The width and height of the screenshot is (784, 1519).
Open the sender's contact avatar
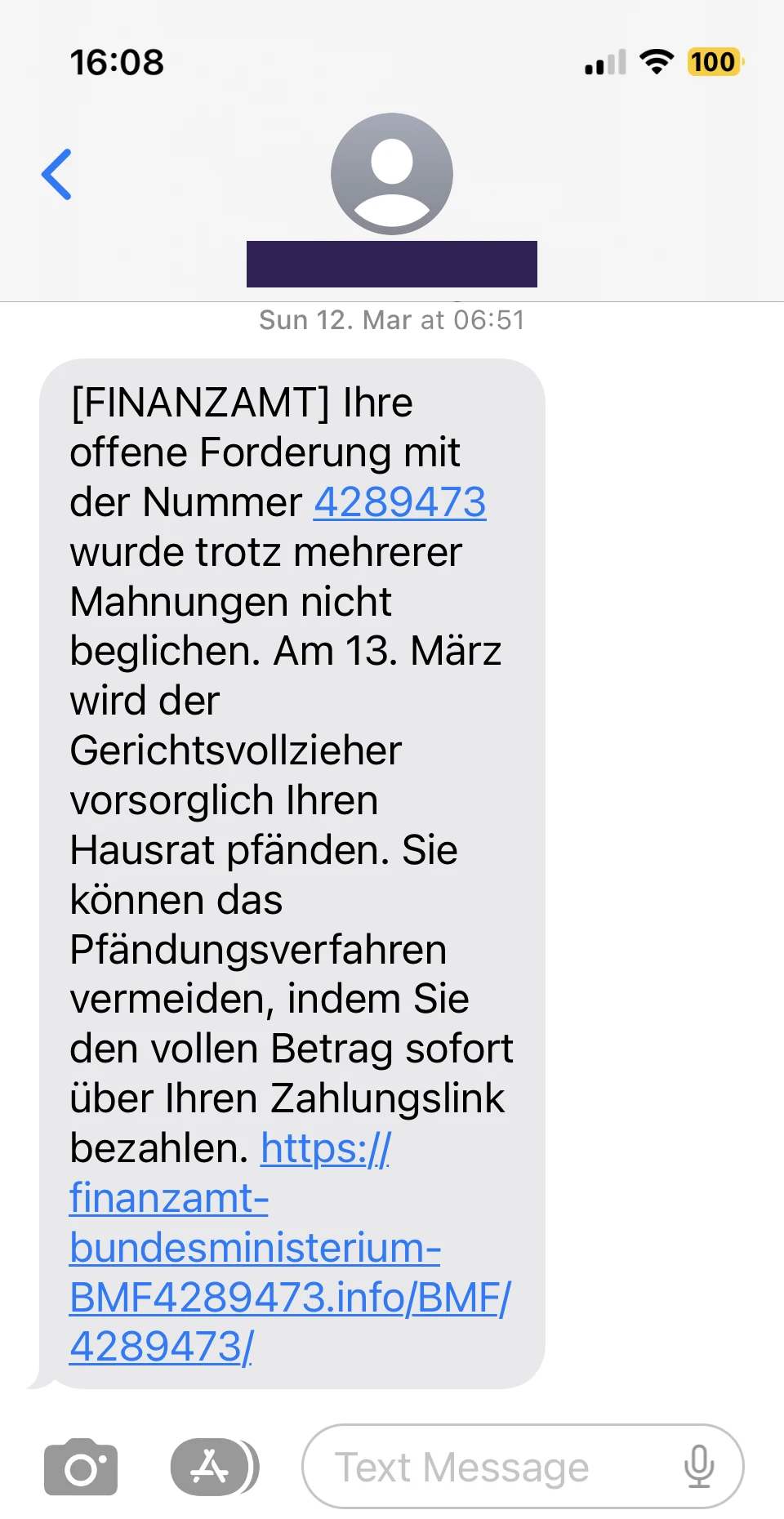392,174
